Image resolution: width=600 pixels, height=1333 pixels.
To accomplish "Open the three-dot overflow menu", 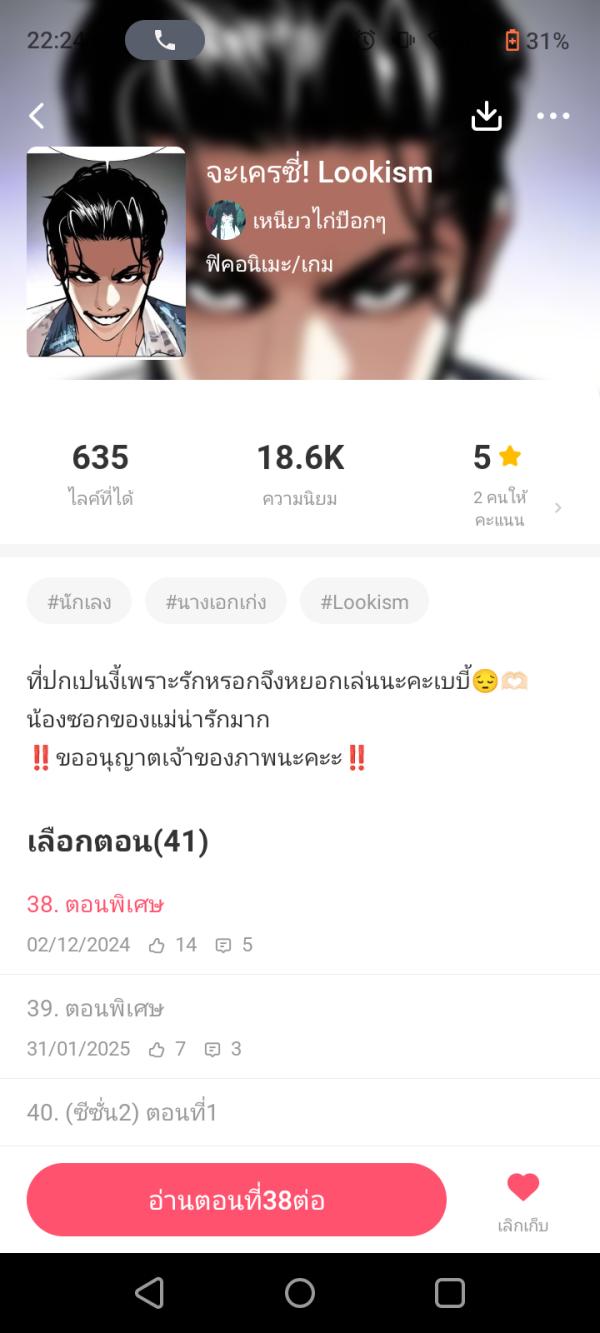I will 552,116.
